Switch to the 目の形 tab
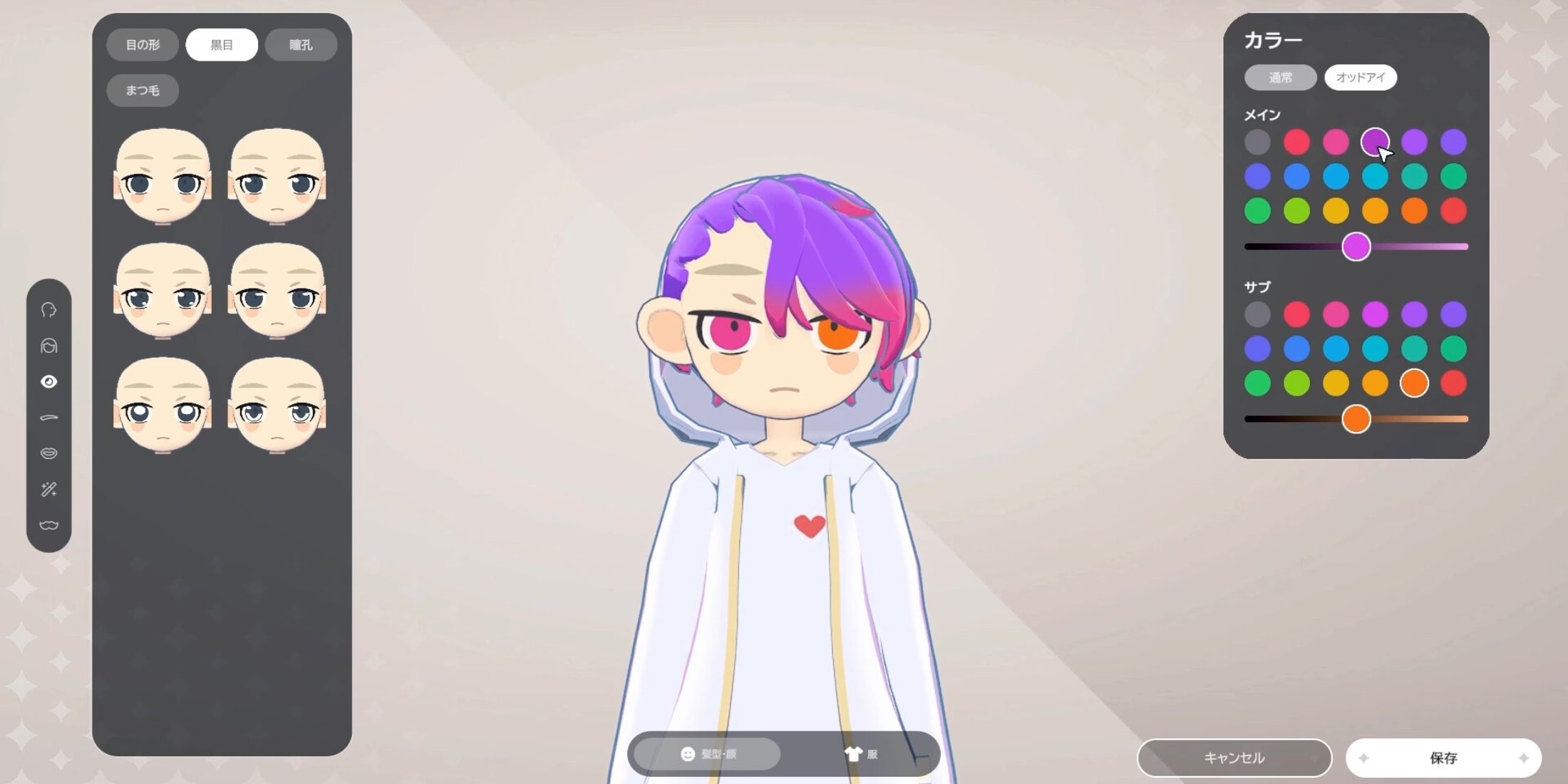Image resolution: width=1568 pixels, height=784 pixels. pyautogui.click(x=143, y=45)
